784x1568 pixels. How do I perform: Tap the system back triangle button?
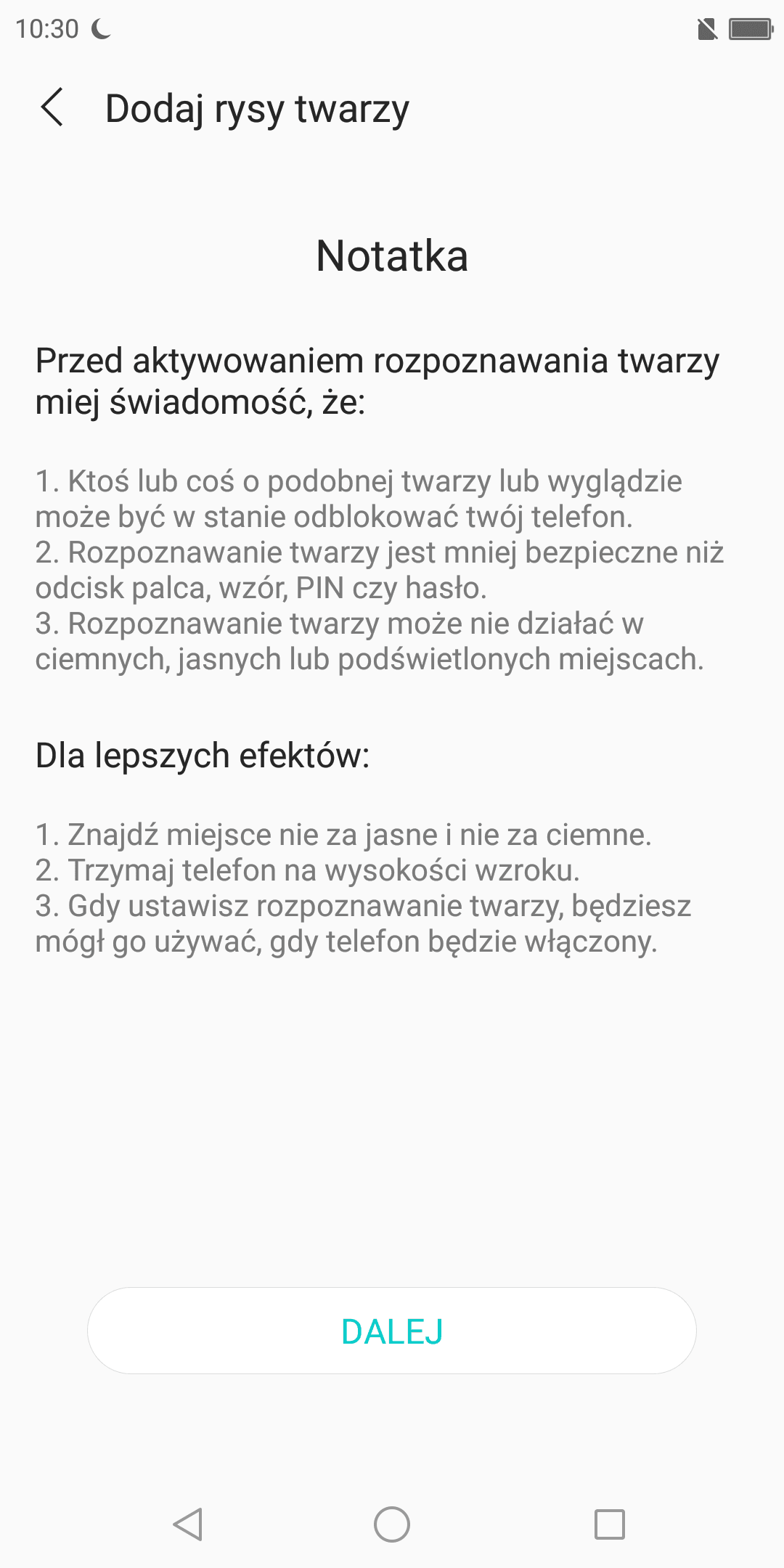[x=188, y=1524]
